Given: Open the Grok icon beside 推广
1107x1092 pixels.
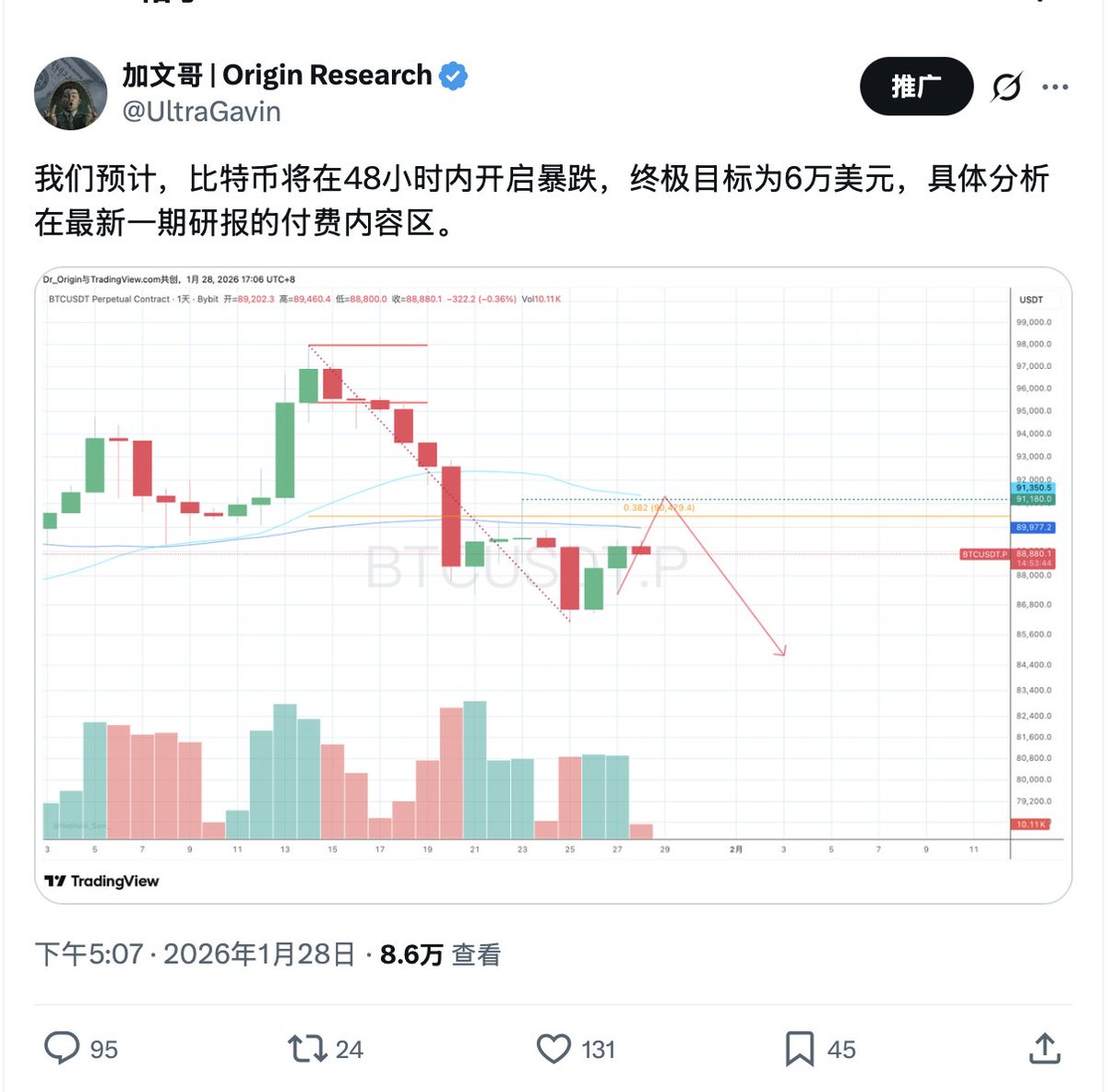Looking at the screenshot, I should (x=1006, y=88).
